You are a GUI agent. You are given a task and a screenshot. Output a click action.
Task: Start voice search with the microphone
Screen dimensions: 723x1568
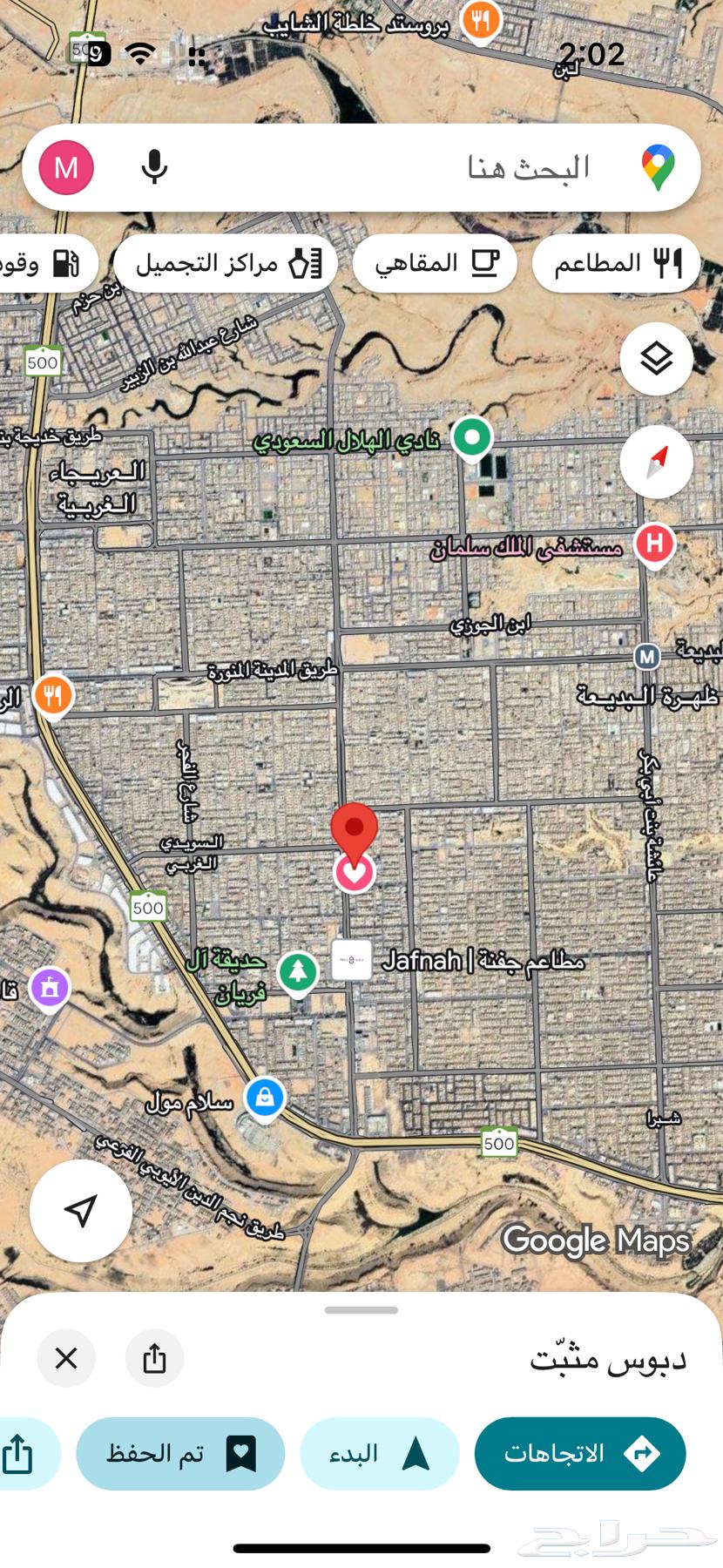coord(154,167)
